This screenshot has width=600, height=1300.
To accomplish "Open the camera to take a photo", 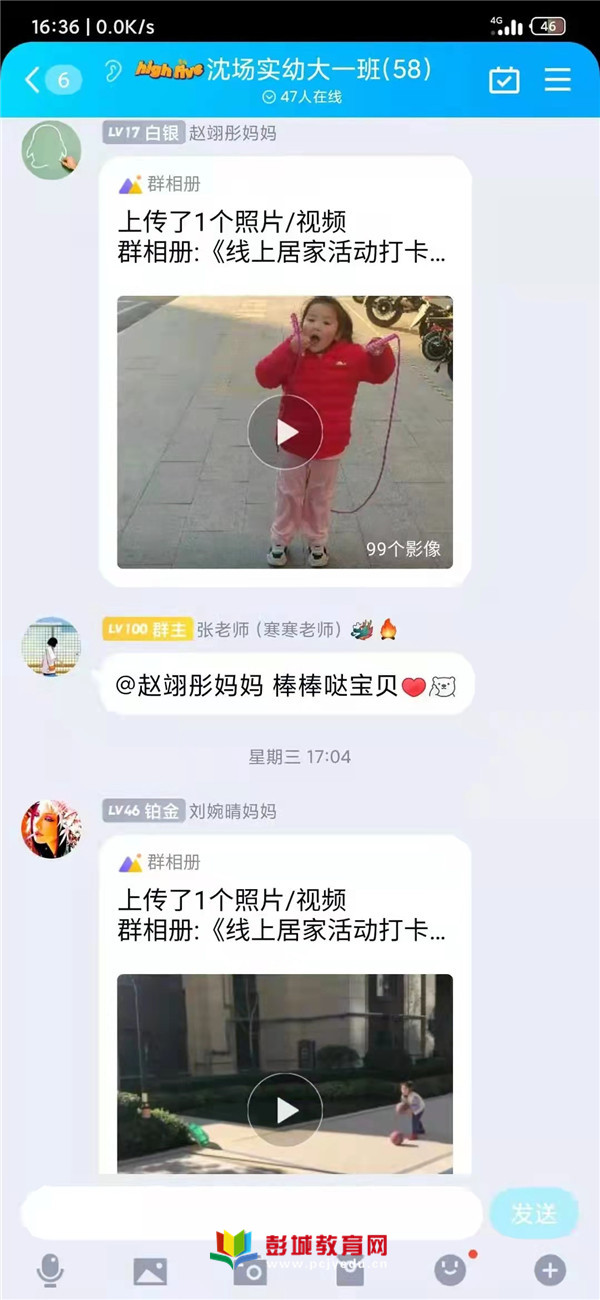I will click(x=250, y=1271).
